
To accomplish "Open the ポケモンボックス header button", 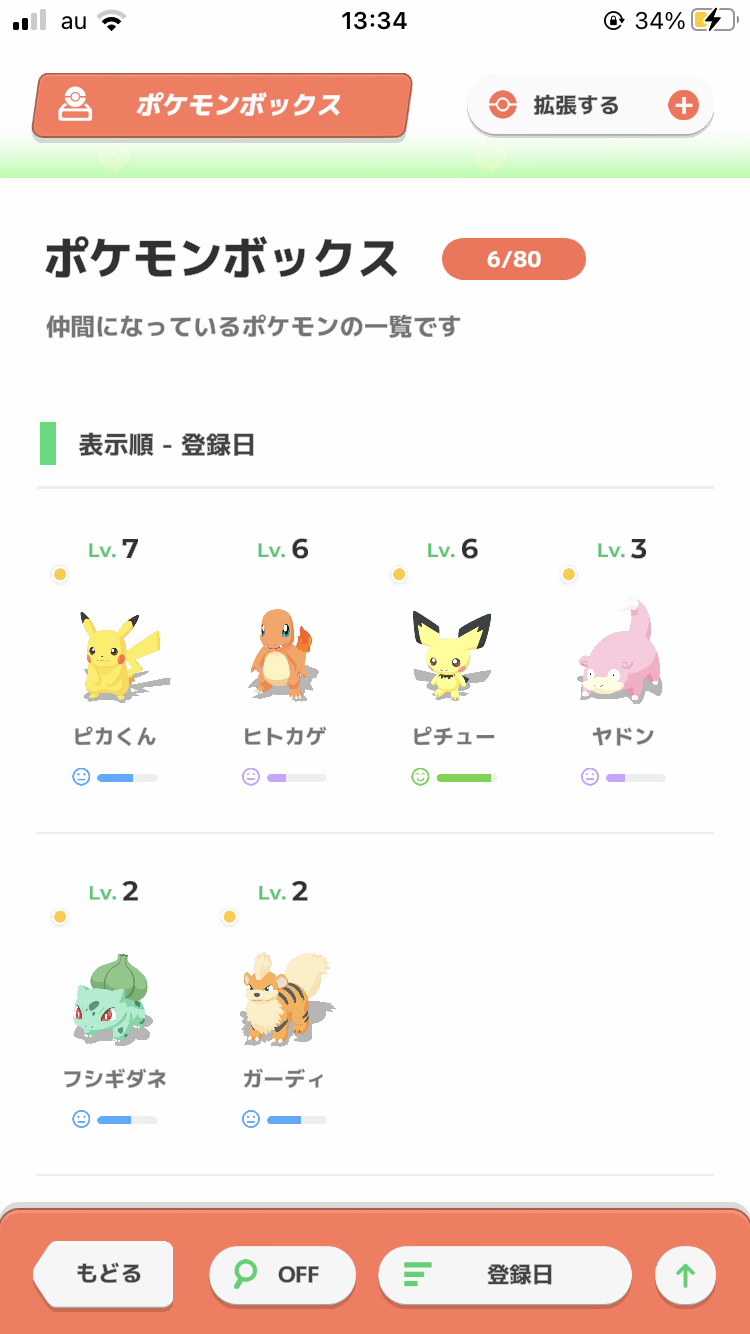I will coord(222,105).
